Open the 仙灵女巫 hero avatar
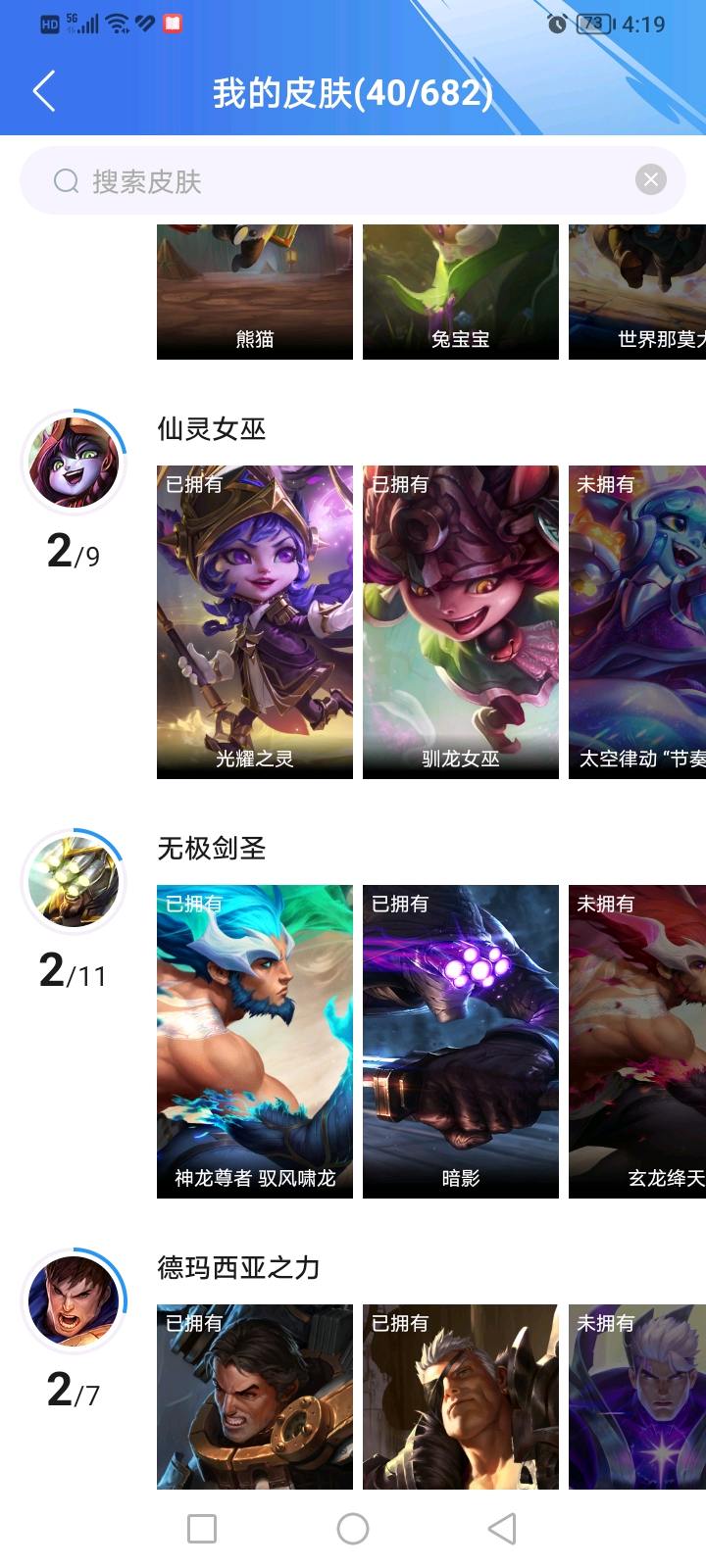 [74, 463]
